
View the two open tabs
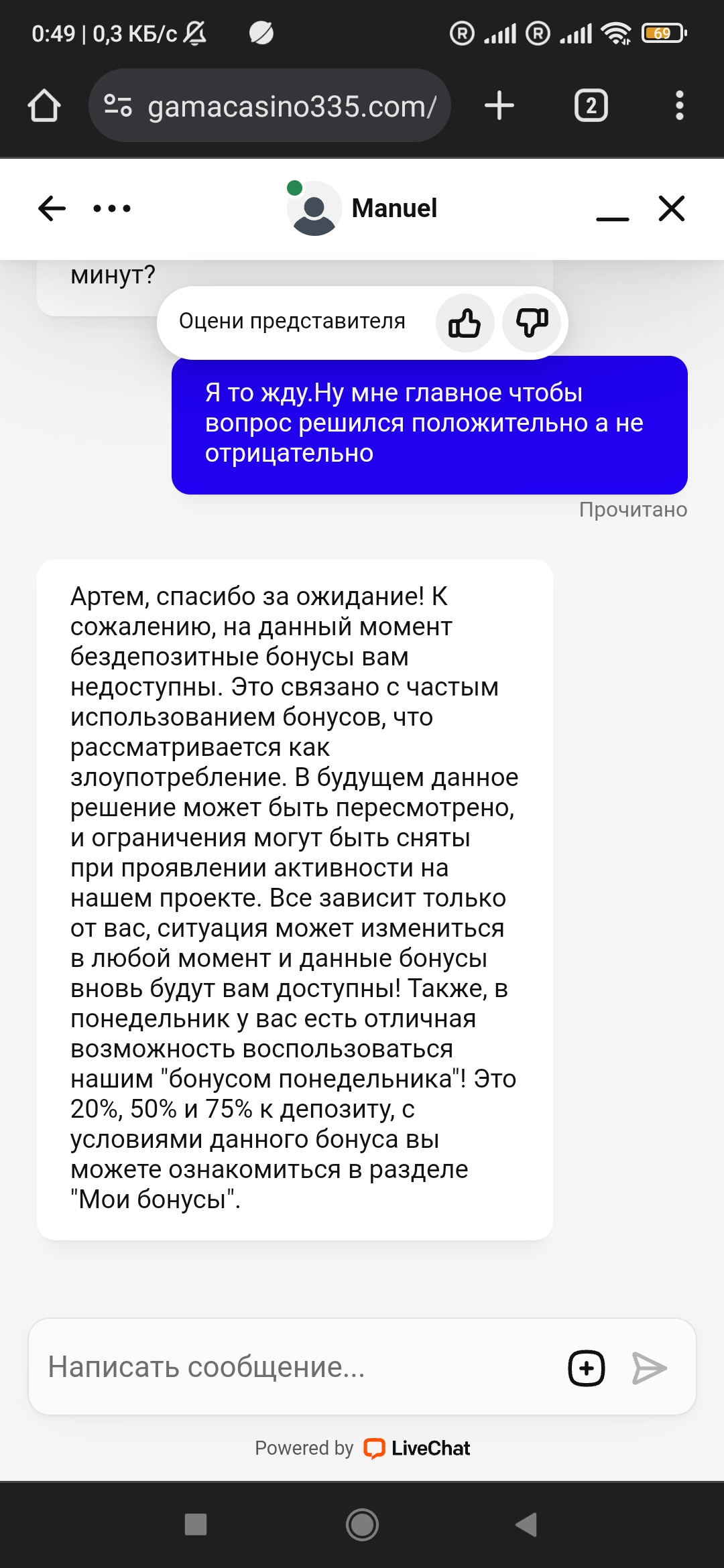point(591,106)
